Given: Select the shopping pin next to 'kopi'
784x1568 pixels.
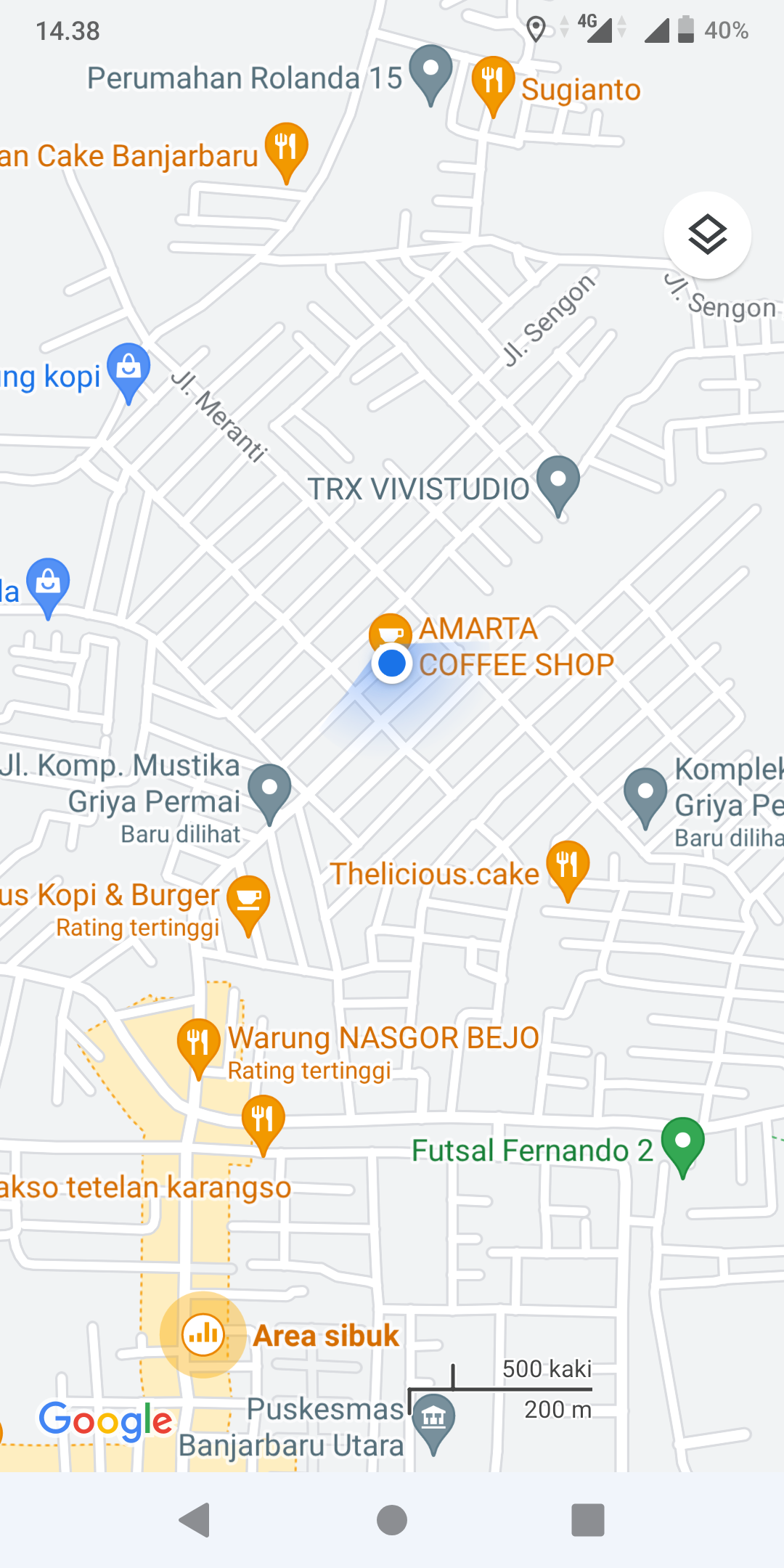Looking at the screenshot, I should (x=128, y=369).
